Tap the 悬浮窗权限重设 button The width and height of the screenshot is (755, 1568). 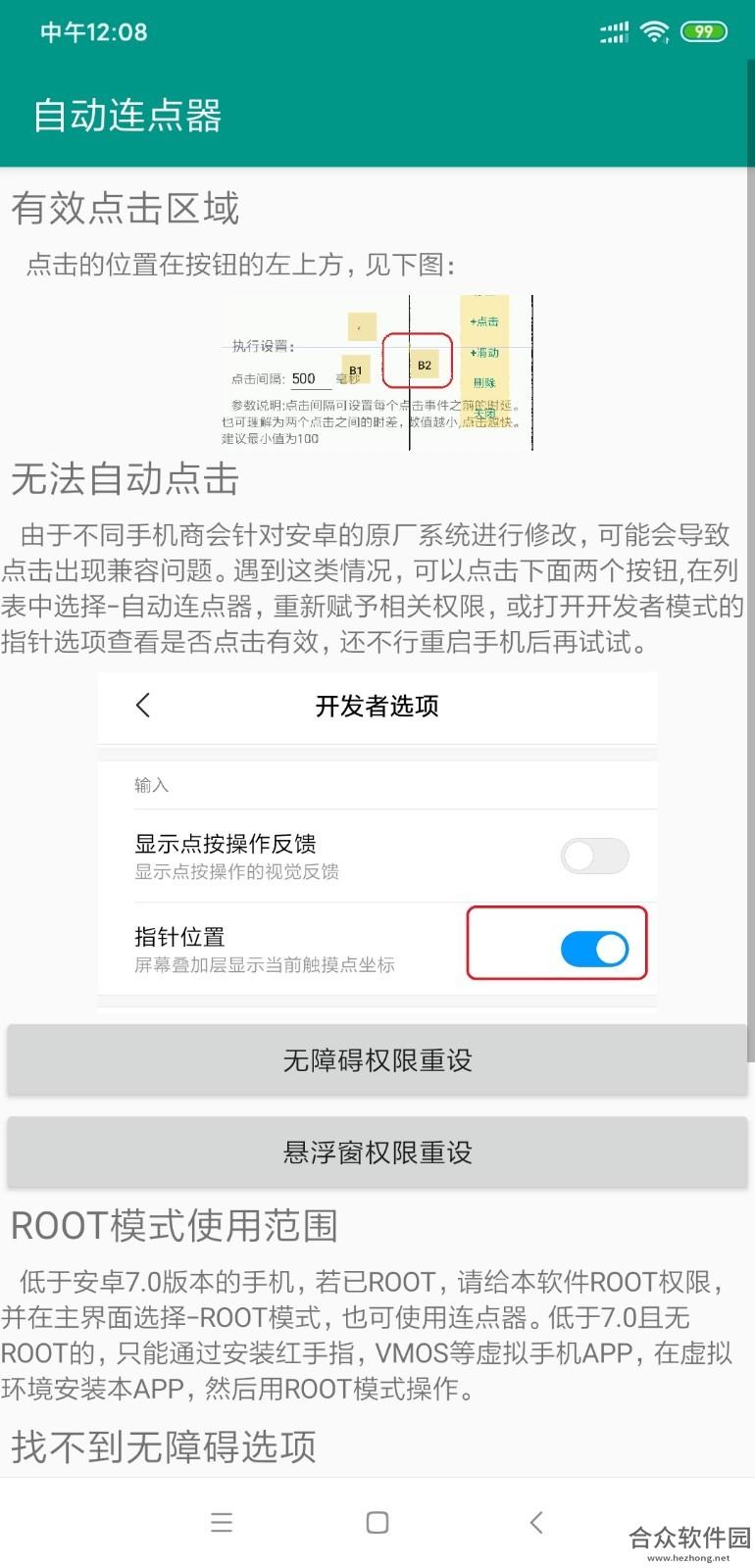click(x=377, y=1151)
